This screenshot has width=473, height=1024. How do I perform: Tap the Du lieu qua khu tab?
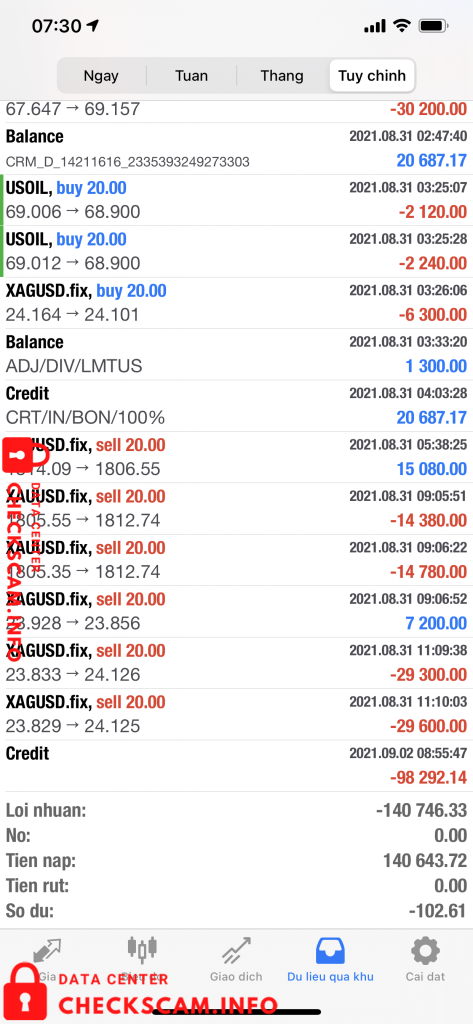click(x=331, y=960)
